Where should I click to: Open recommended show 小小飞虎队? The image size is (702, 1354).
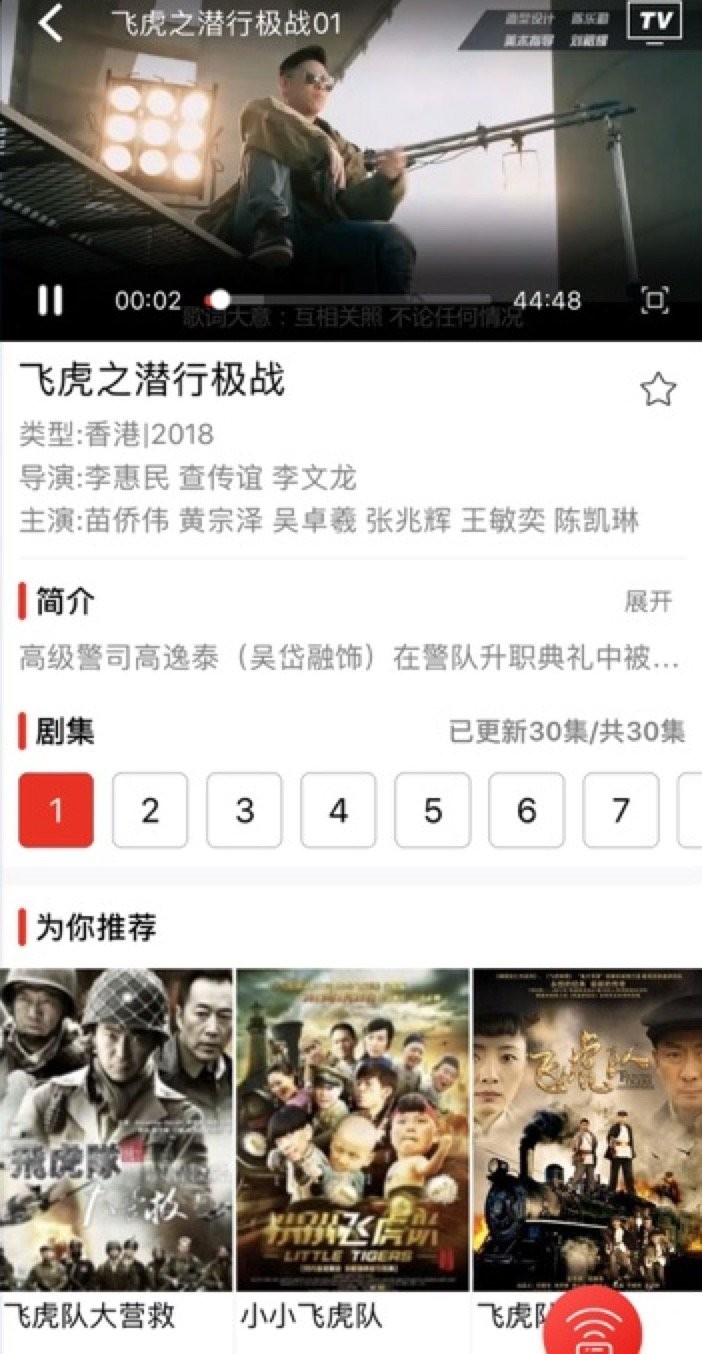352,1130
